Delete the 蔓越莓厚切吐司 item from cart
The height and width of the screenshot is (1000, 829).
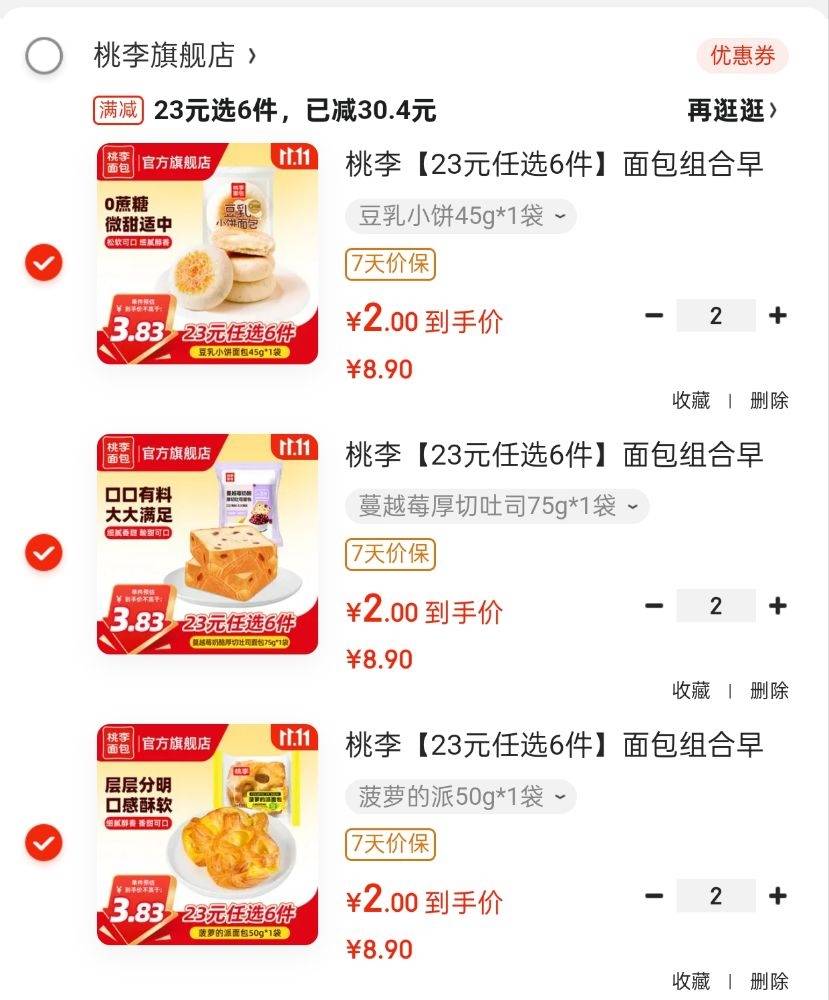[769, 690]
